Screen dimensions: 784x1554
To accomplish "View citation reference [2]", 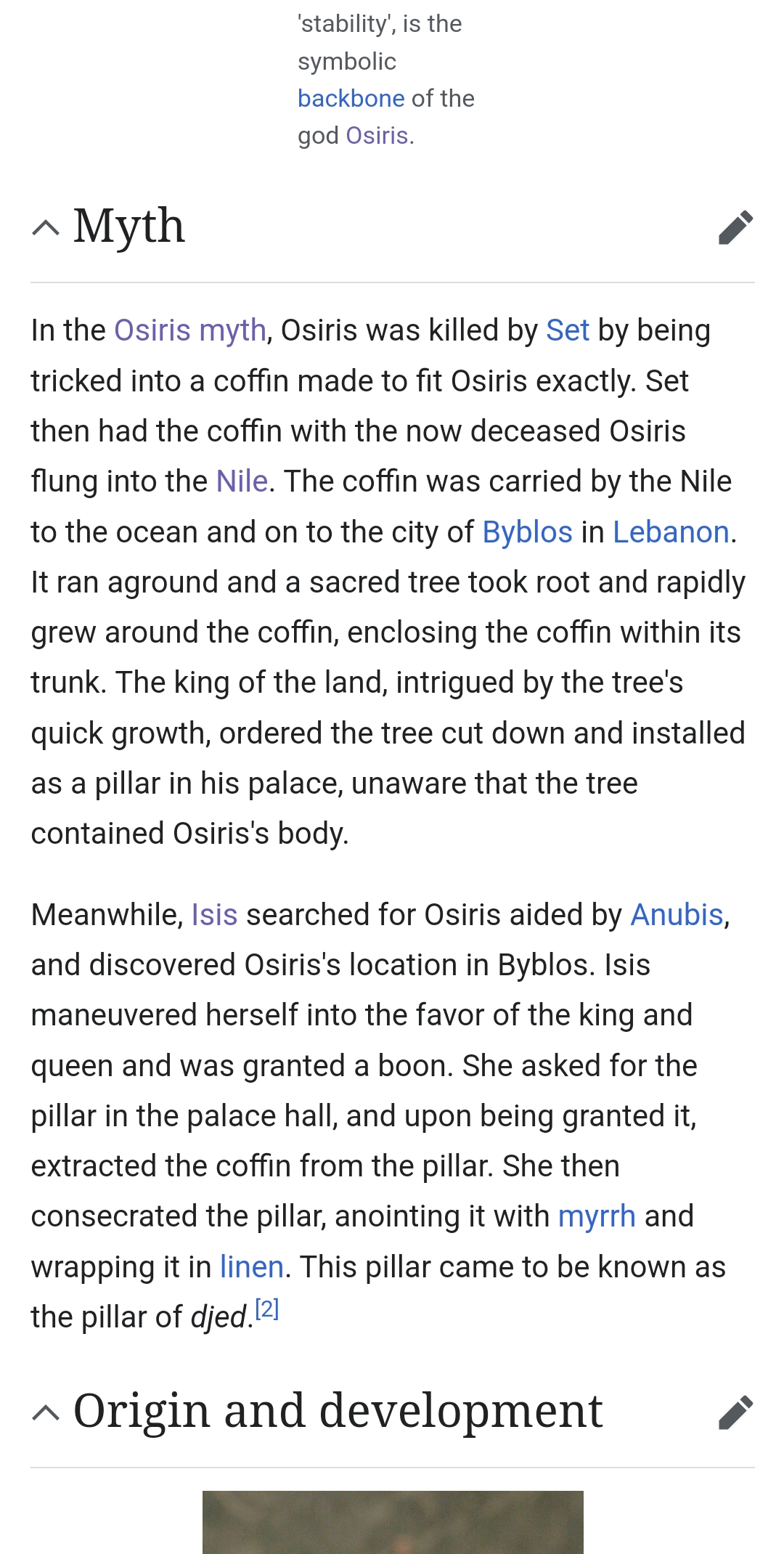I will pyautogui.click(x=267, y=1309).
